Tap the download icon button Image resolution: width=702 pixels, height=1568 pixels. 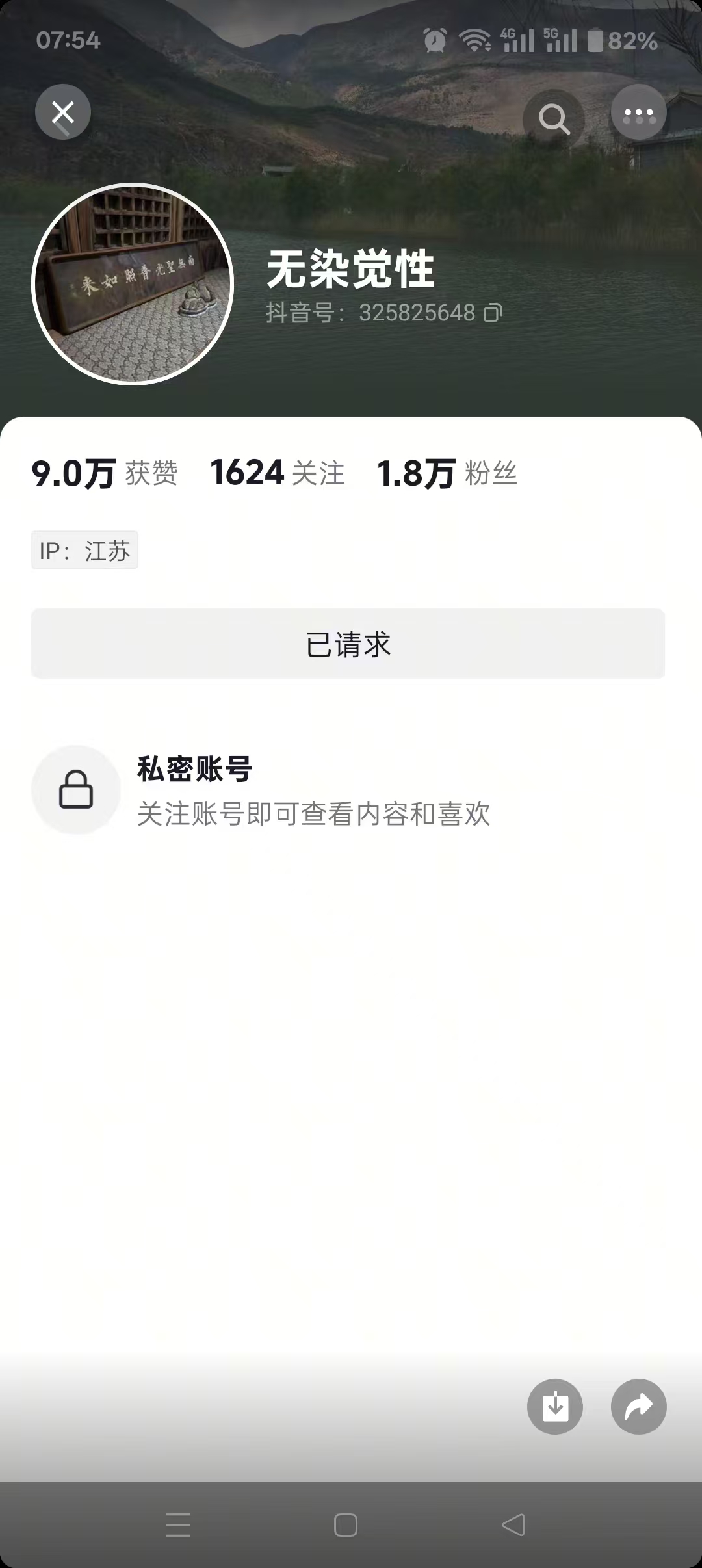[x=554, y=1406]
